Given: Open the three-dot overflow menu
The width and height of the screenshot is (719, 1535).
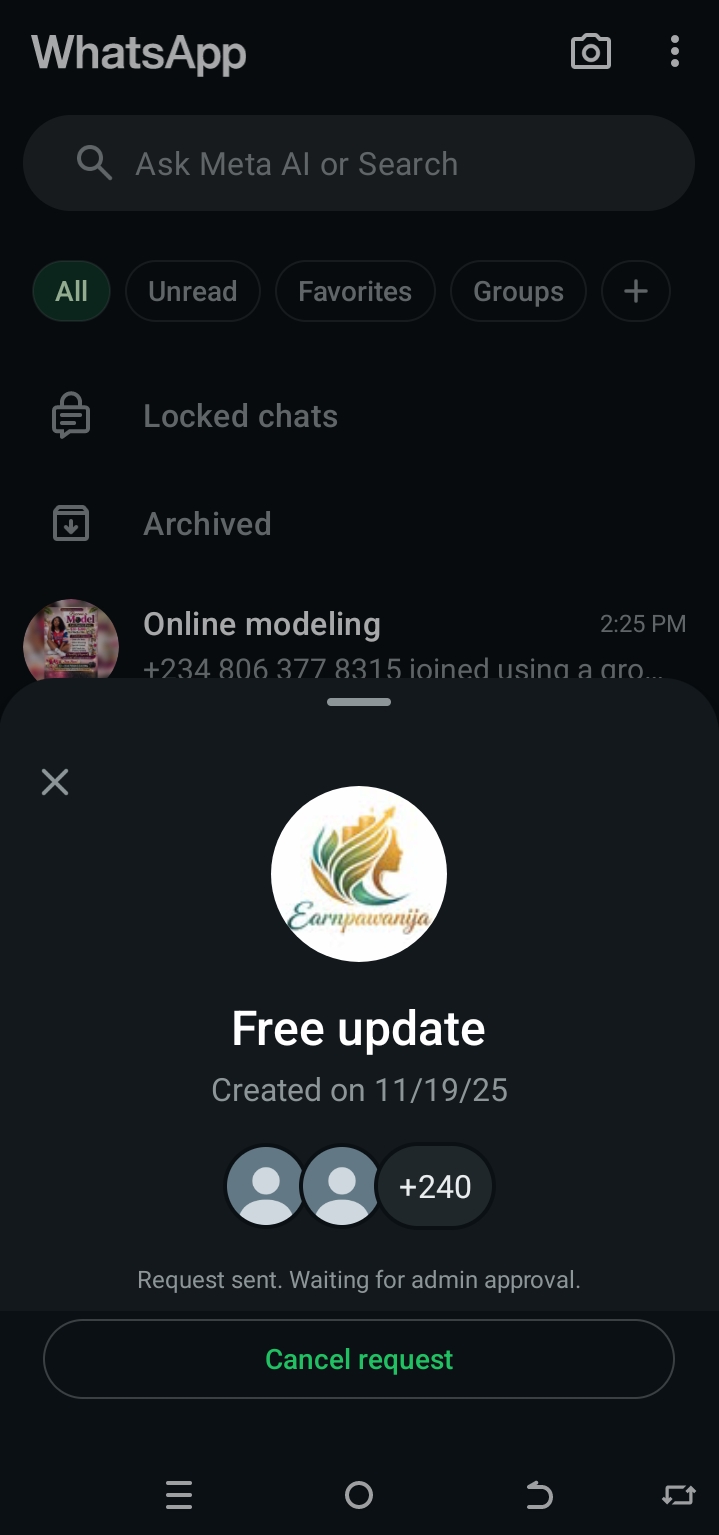Looking at the screenshot, I should pos(675,52).
